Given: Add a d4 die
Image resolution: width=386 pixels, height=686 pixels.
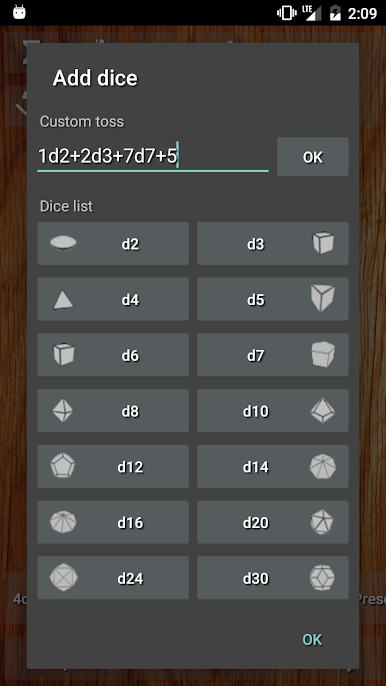Looking at the screenshot, I should tap(113, 299).
